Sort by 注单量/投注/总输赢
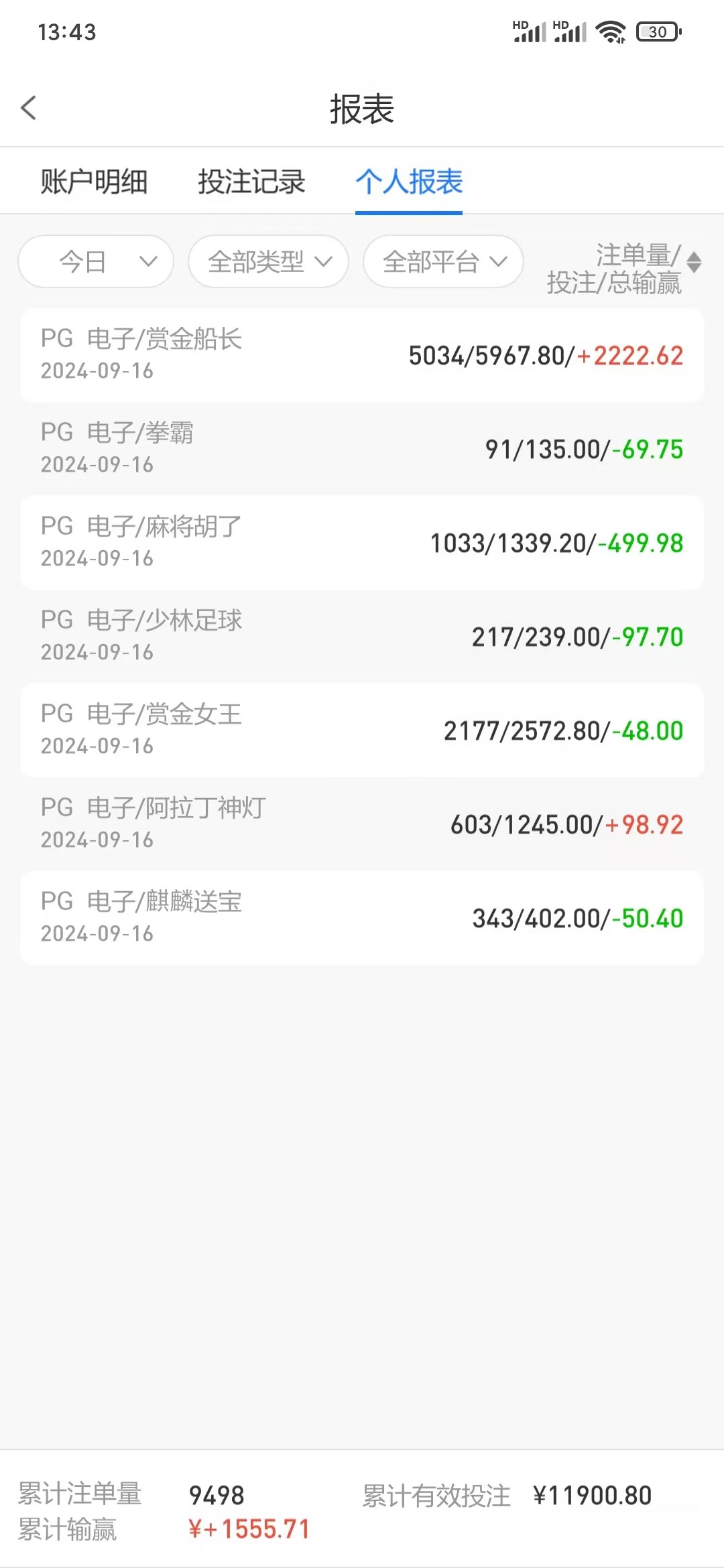The image size is (724, 1568). tap(623, 269)
